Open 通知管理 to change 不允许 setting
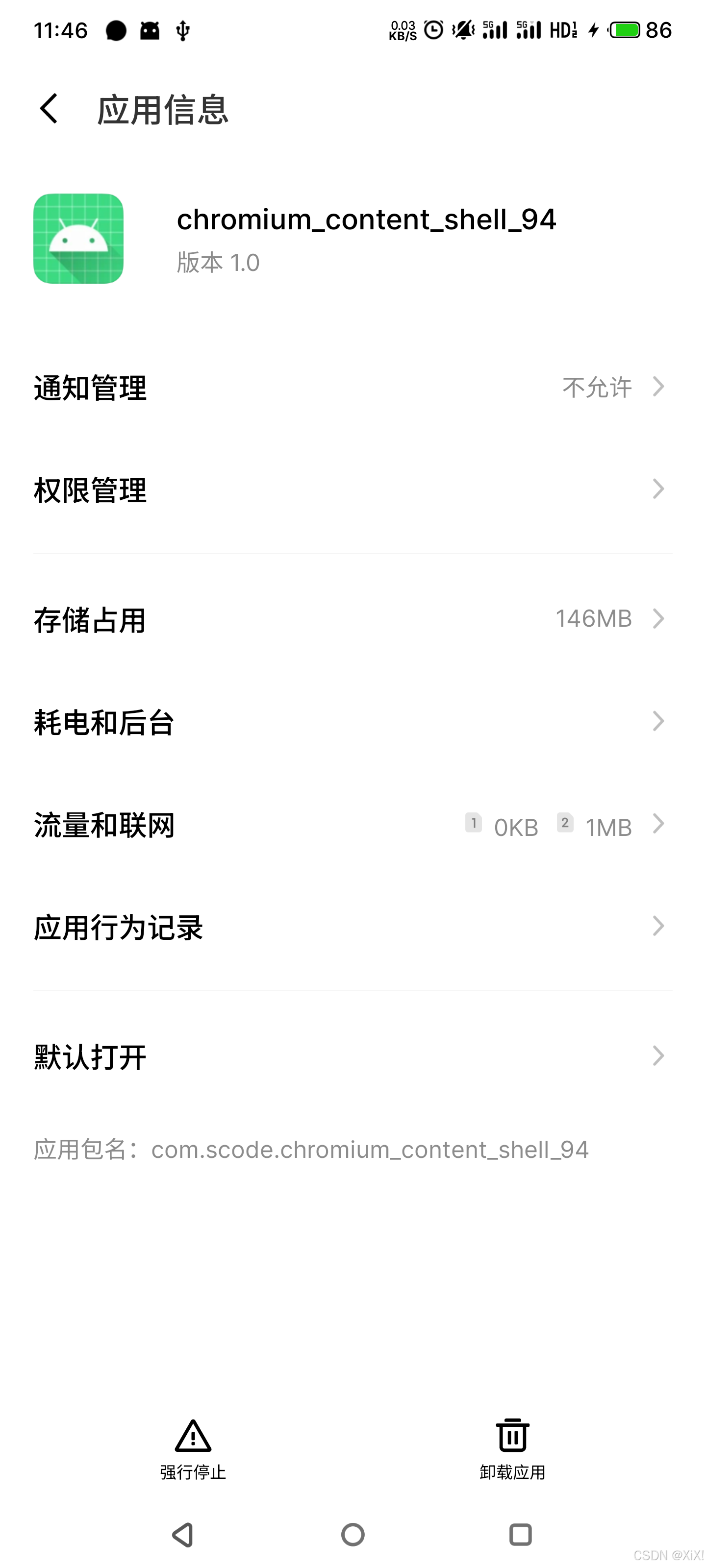This screenshot has width=706, height=1568. pos(353,388)
